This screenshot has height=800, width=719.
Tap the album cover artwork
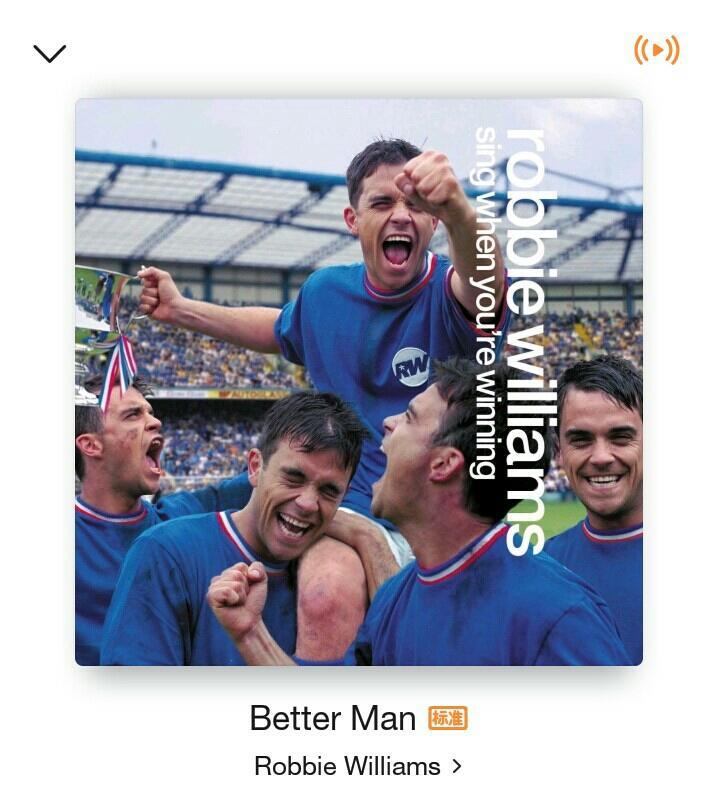click(359, 382)
